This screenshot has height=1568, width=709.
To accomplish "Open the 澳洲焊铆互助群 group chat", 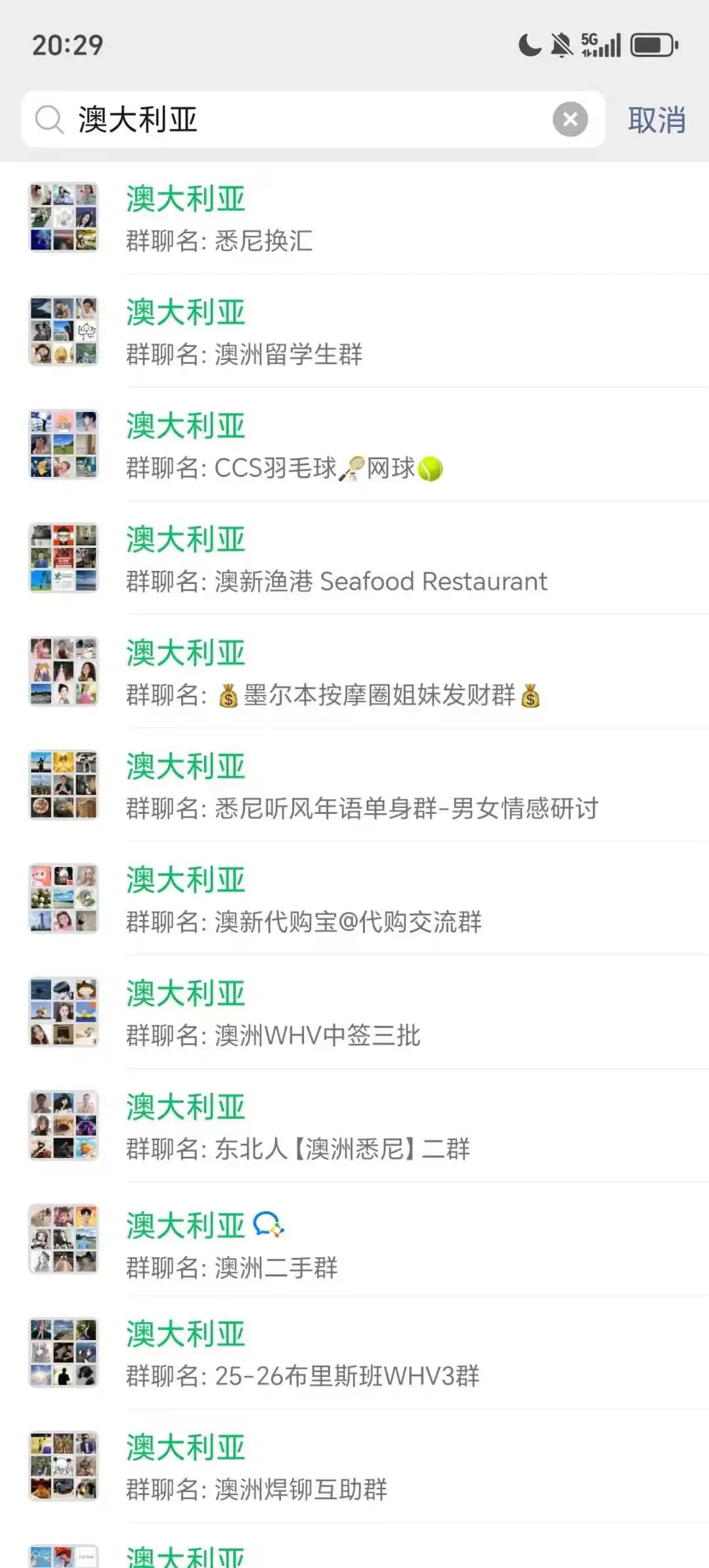I will [x=354, y=1469].
